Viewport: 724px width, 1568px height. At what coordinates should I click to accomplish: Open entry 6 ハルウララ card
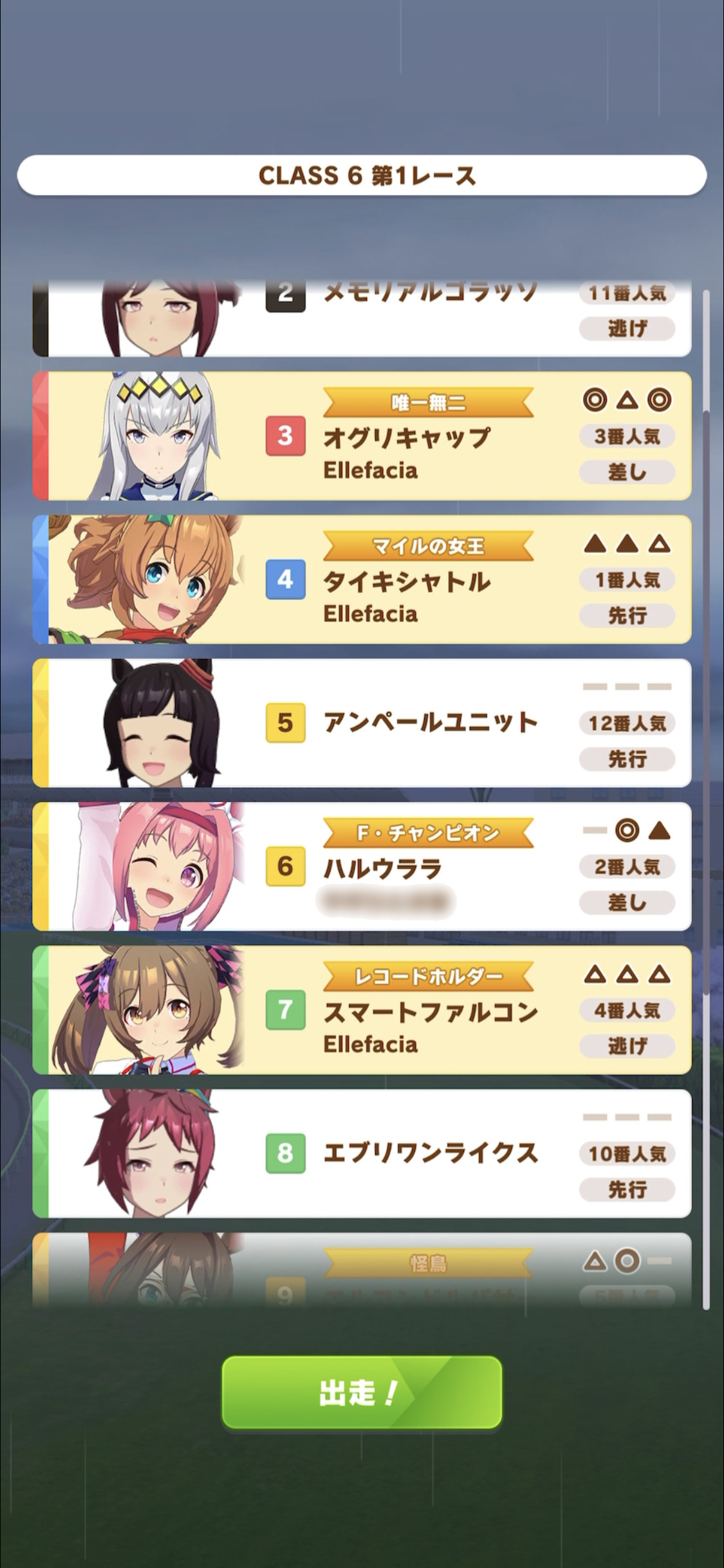pyautogui.click(x=362, y=866)
